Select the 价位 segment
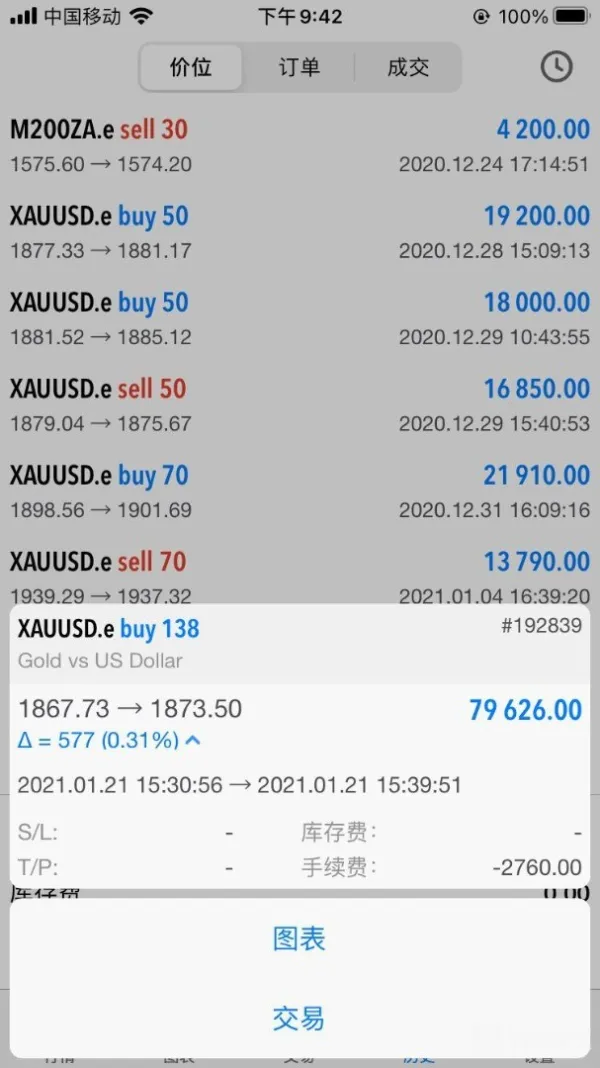Image resolution: width=600 pixels, height=1068 pixels. coord(191,67)
